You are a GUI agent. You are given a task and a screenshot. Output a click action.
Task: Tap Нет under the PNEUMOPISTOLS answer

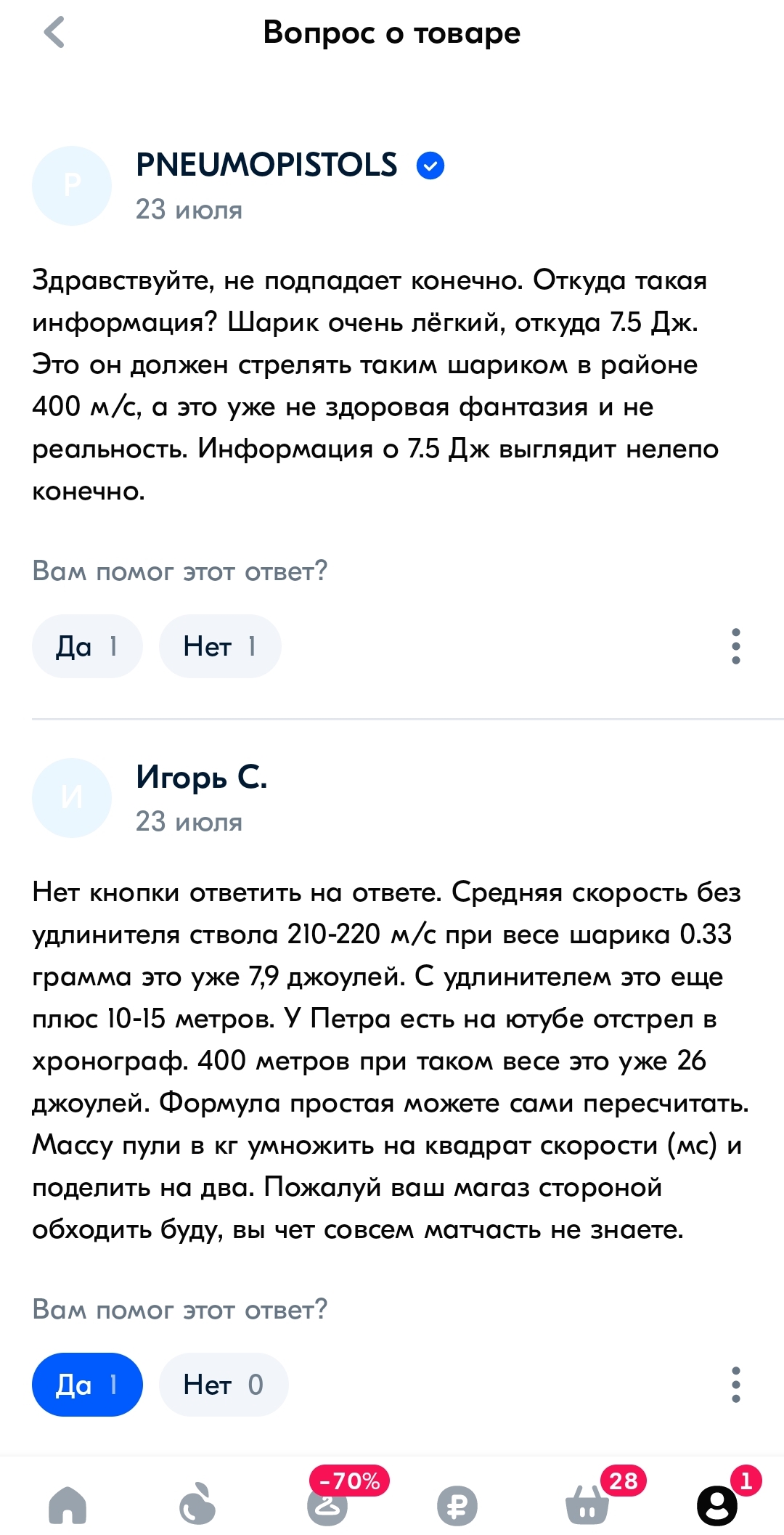219,646
